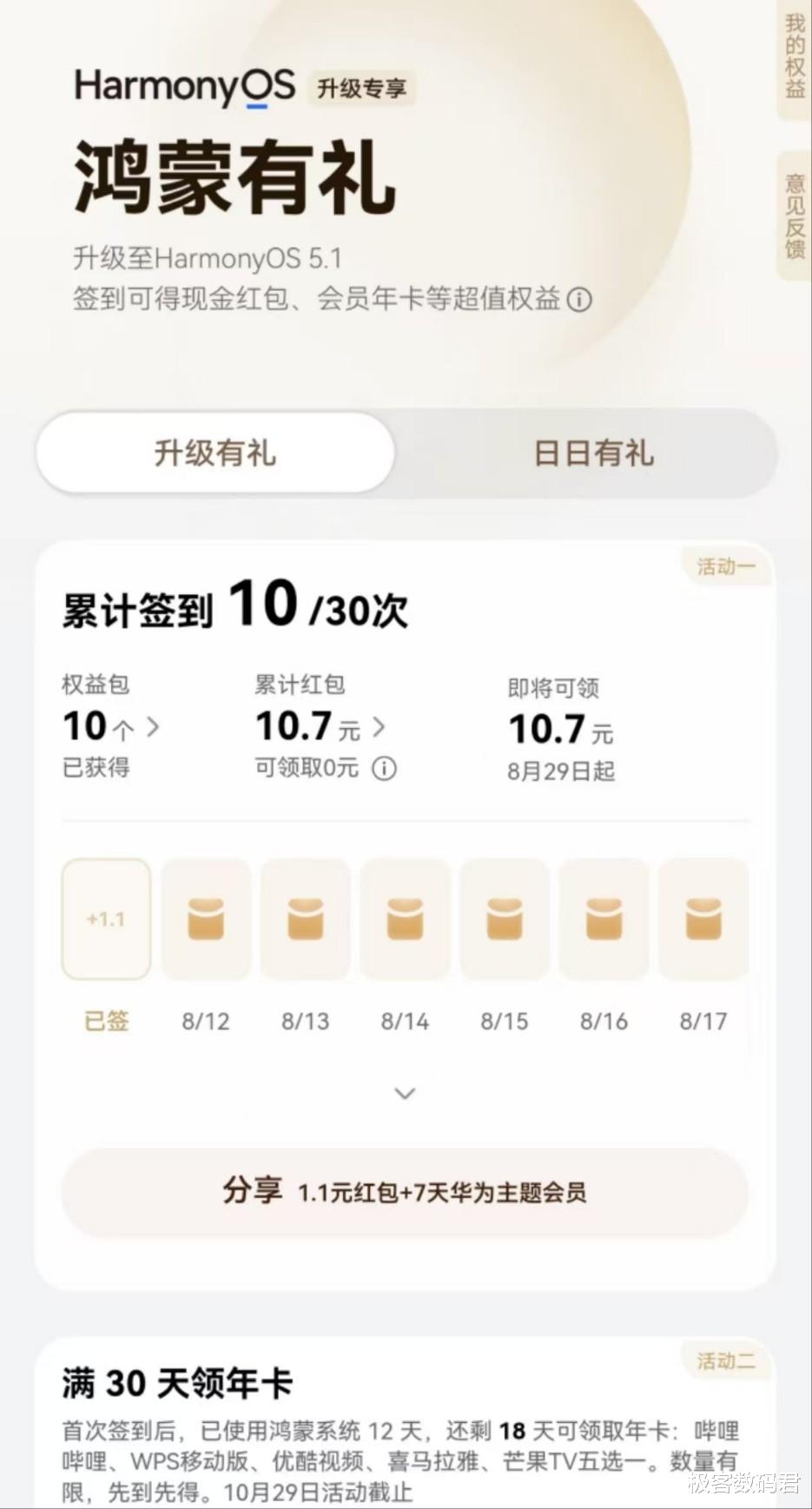Viewport: 812px width, 1509px height.
Task: Select the 8/12 check-in red packet
Action: 206,919
